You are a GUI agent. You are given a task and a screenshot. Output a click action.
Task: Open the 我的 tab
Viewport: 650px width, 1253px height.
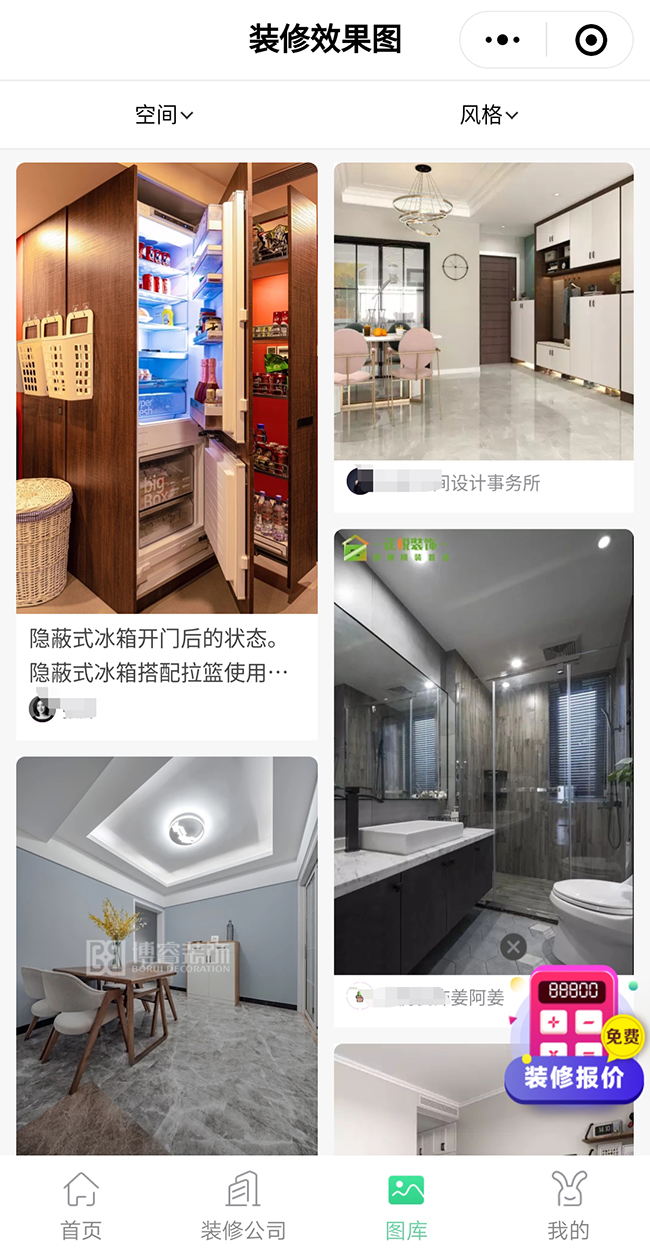click(x=568, y=1206)
